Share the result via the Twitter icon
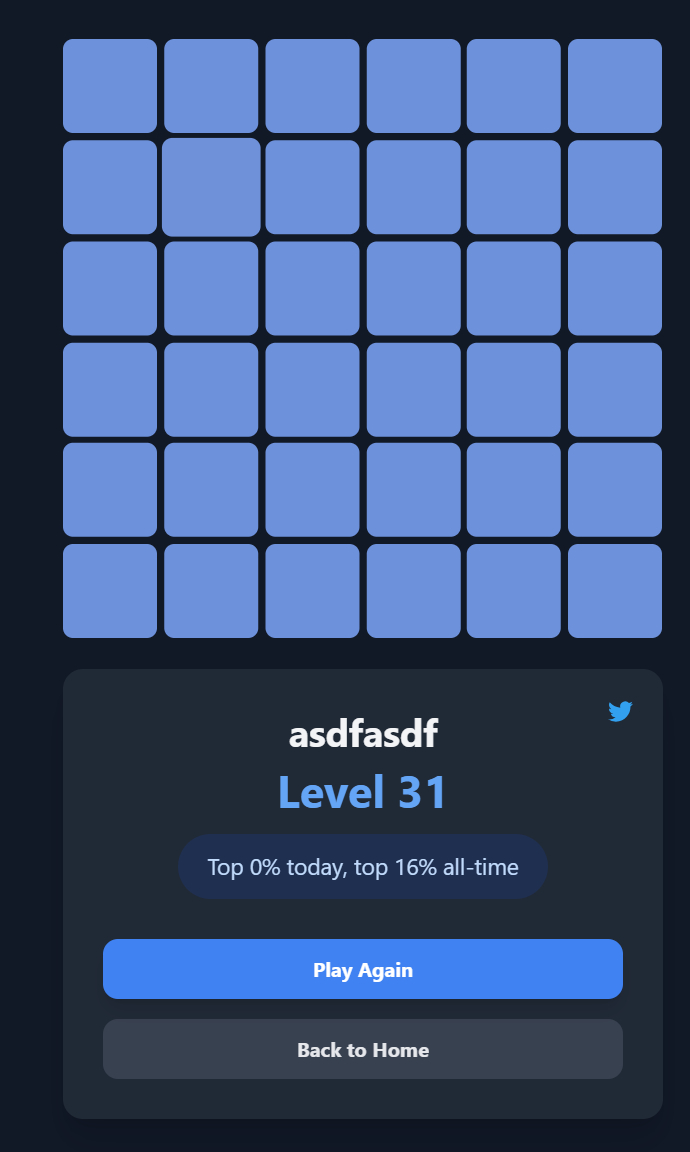 620,711
